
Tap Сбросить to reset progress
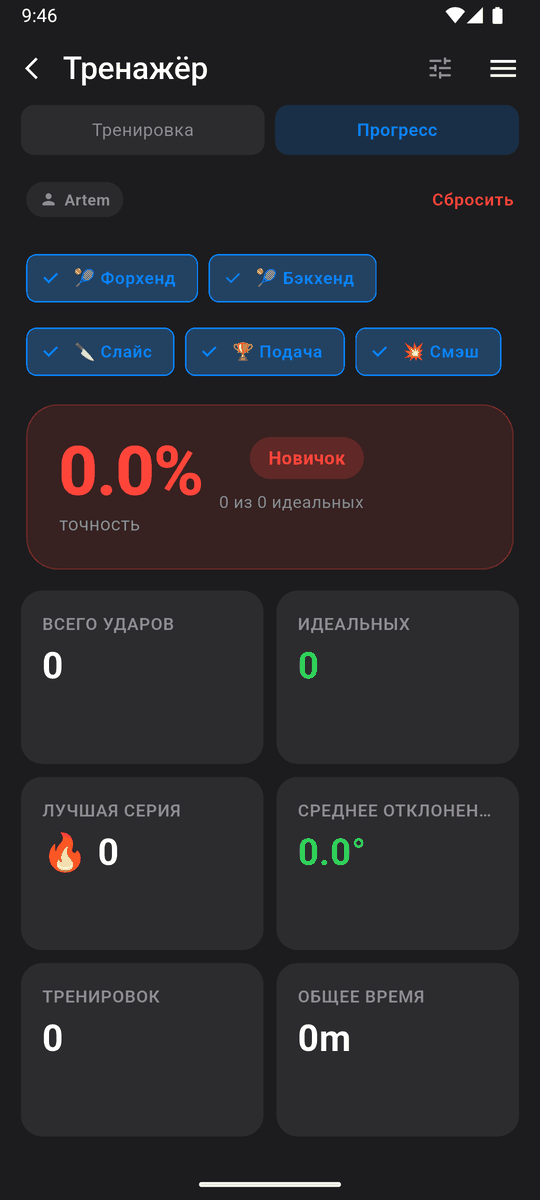[473, 200]
